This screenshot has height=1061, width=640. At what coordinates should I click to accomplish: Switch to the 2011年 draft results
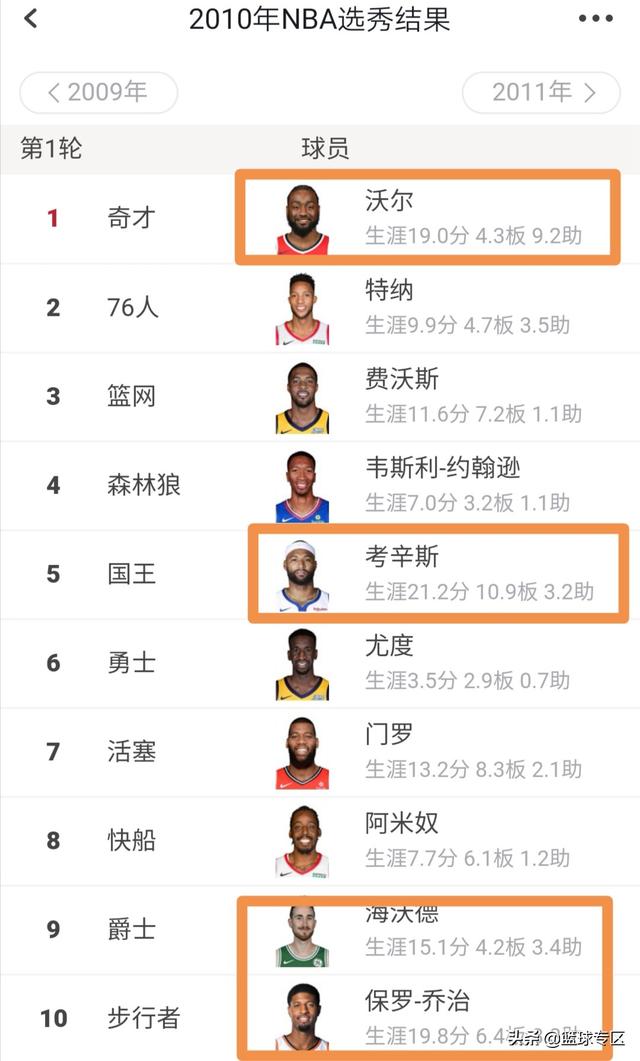click(541, 93)
